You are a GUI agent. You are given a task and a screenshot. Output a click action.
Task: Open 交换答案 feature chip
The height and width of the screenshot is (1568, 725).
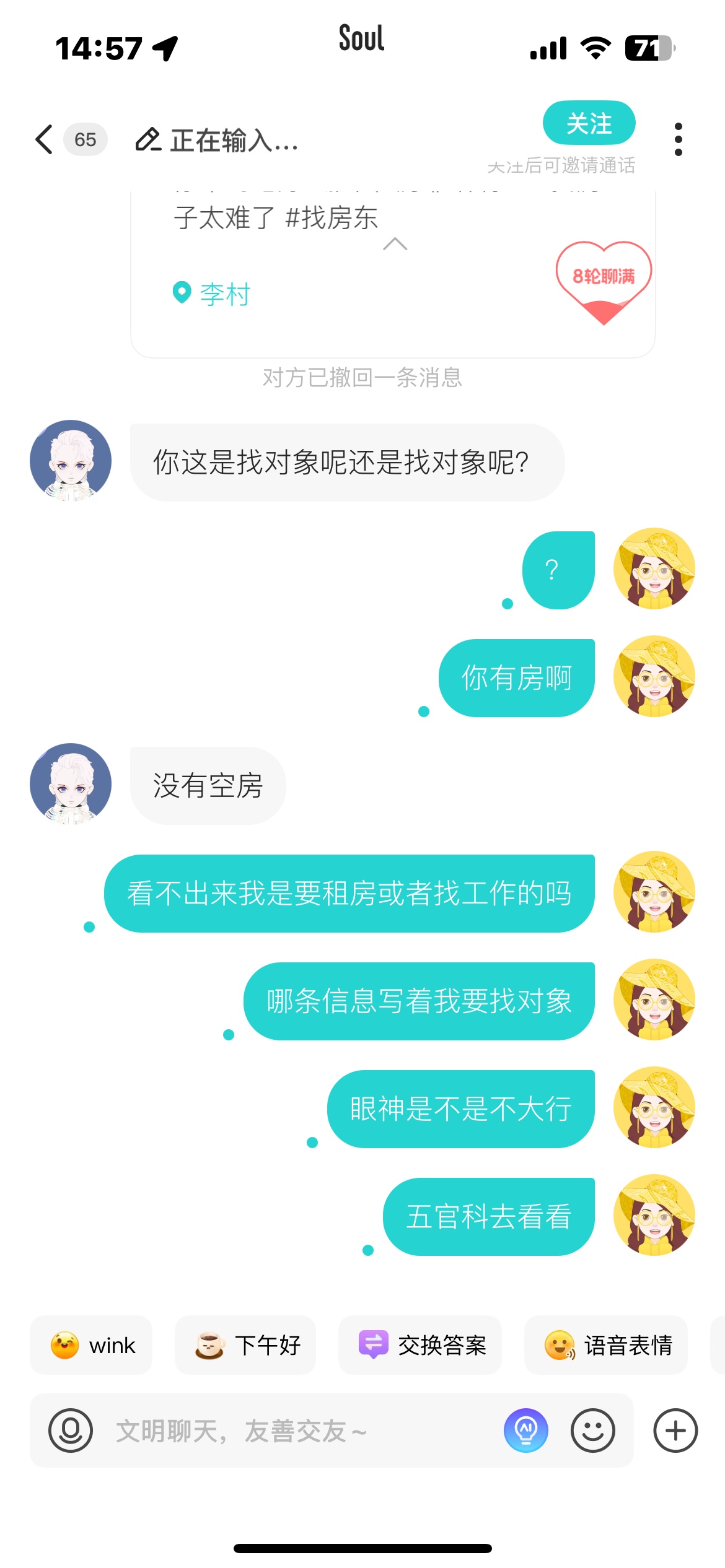(x=420, y=1345)
